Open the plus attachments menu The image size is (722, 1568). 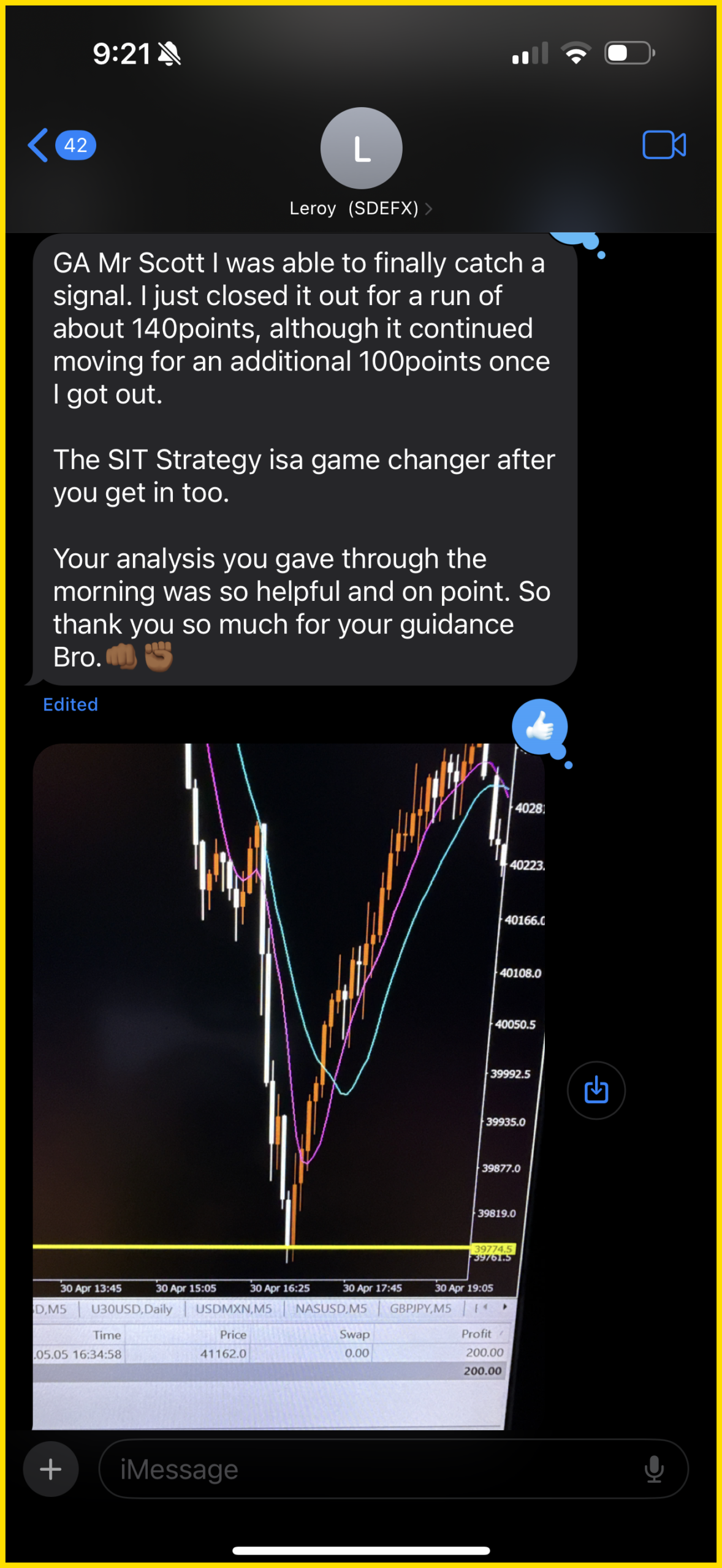coord(51,1469)
